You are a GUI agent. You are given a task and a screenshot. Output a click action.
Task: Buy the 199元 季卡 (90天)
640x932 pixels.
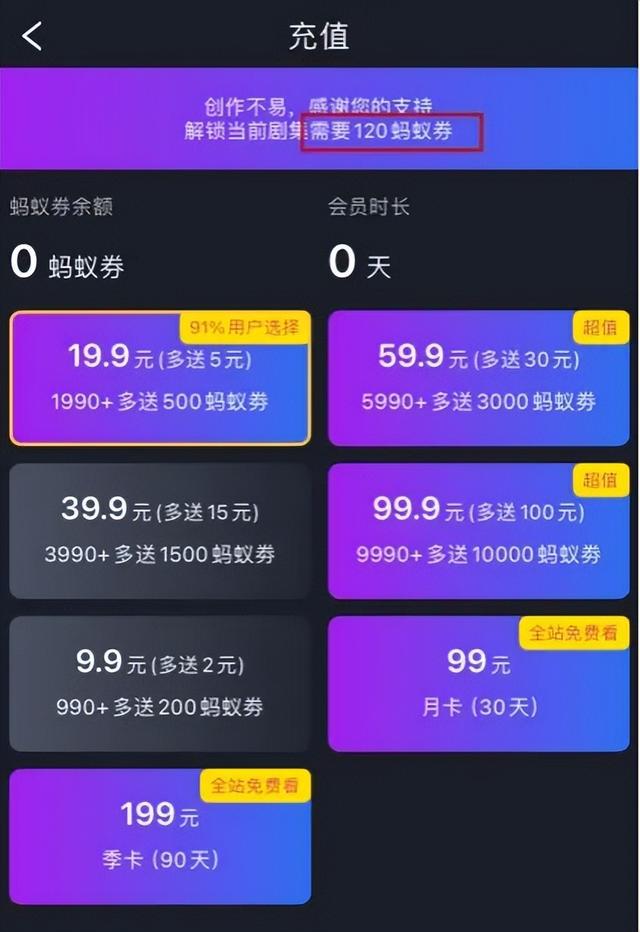(x=160, y=836)
